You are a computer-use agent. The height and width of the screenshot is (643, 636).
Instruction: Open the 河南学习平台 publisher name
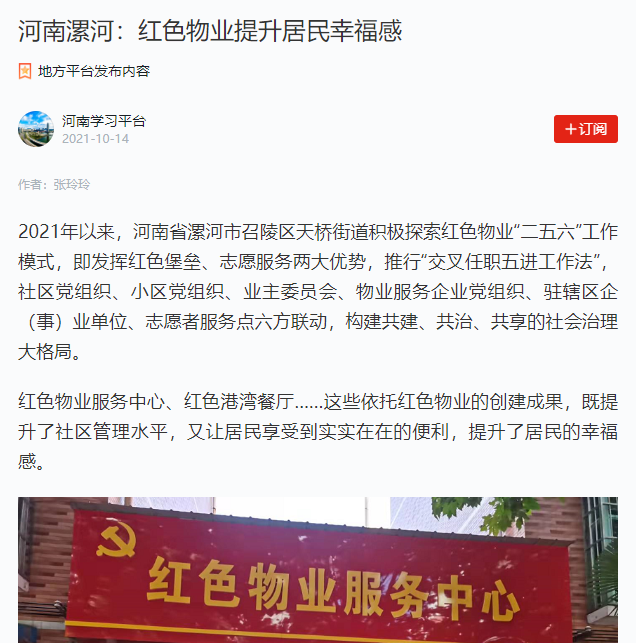(x=103, y=120)
